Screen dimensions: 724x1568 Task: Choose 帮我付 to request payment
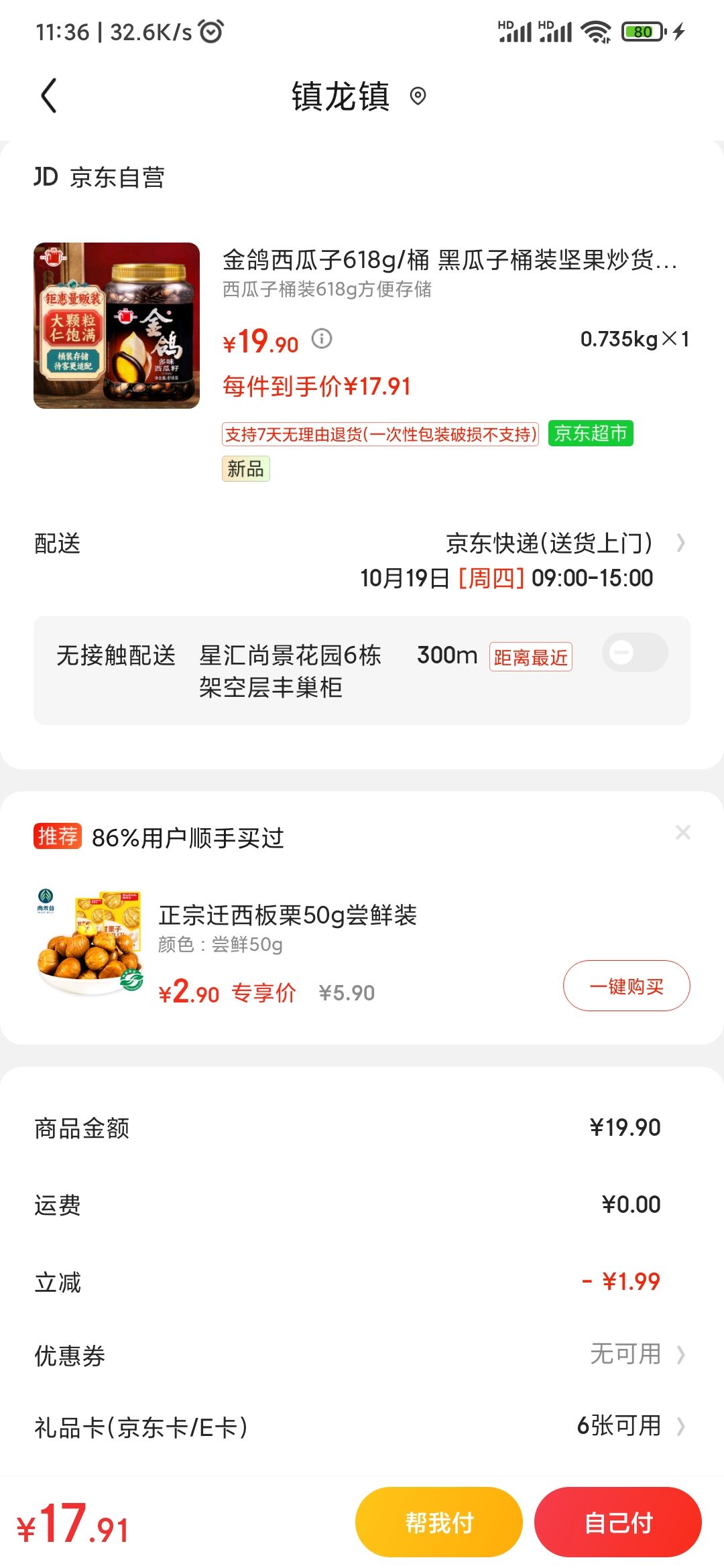(439, 1522)
